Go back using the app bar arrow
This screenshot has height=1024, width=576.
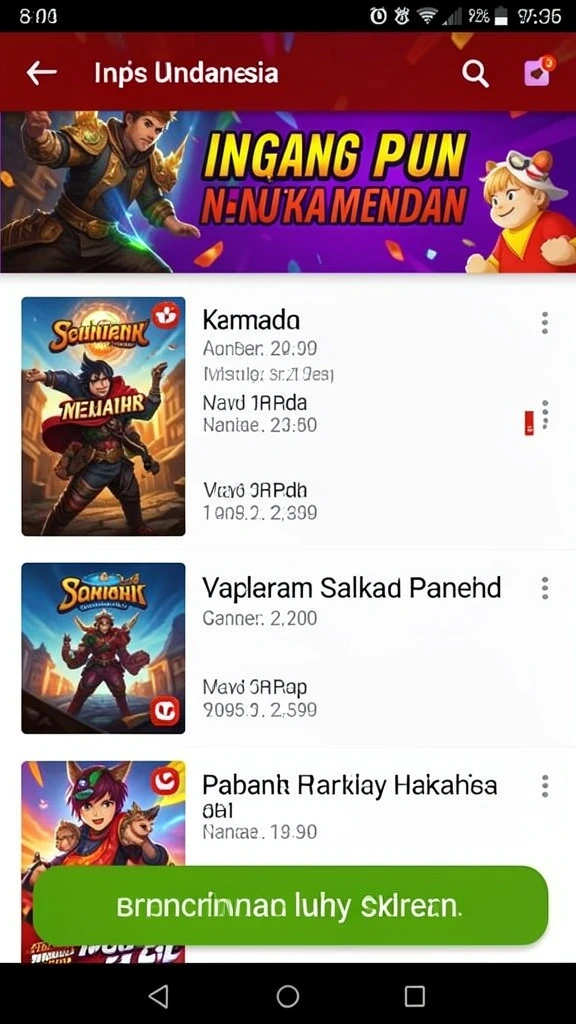point(42,72)
